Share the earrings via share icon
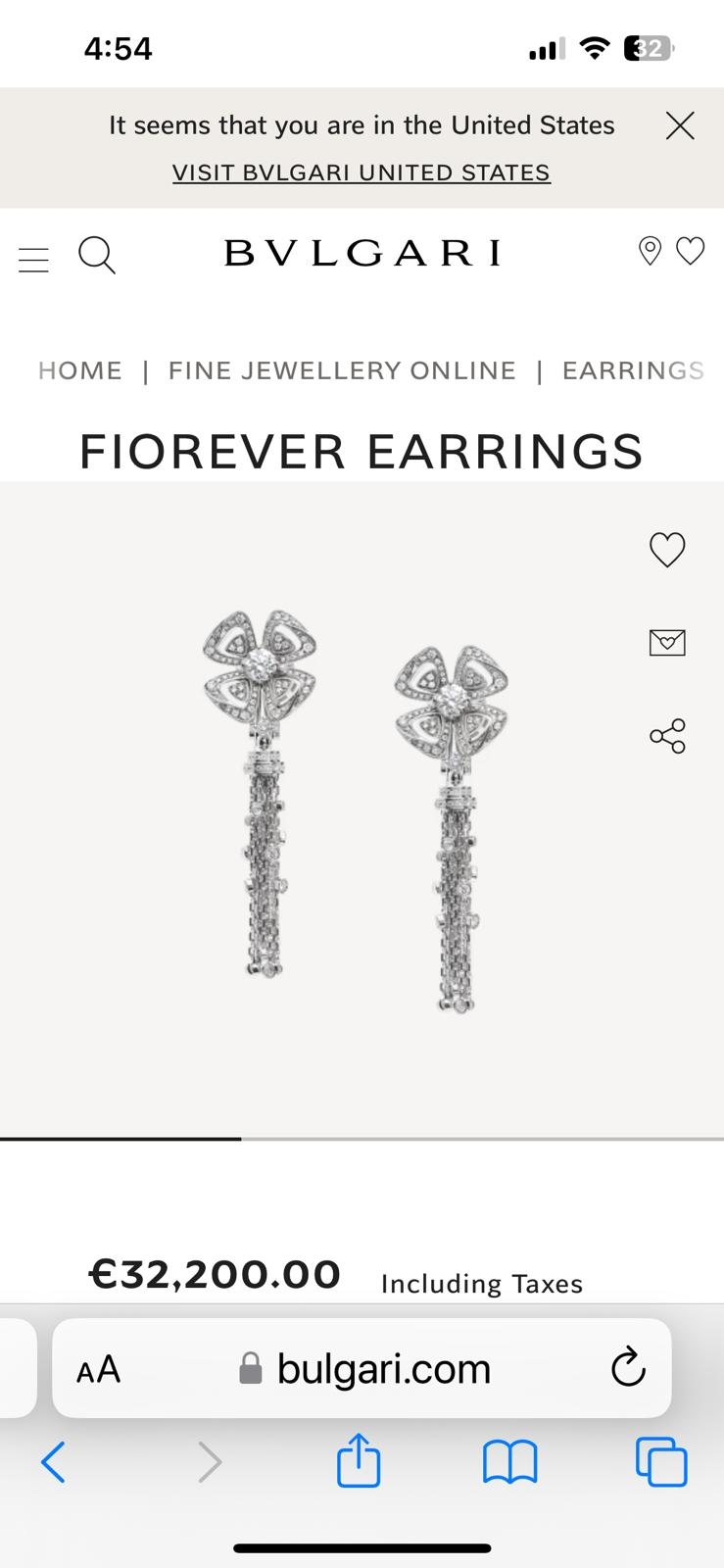 pos(667,736)
